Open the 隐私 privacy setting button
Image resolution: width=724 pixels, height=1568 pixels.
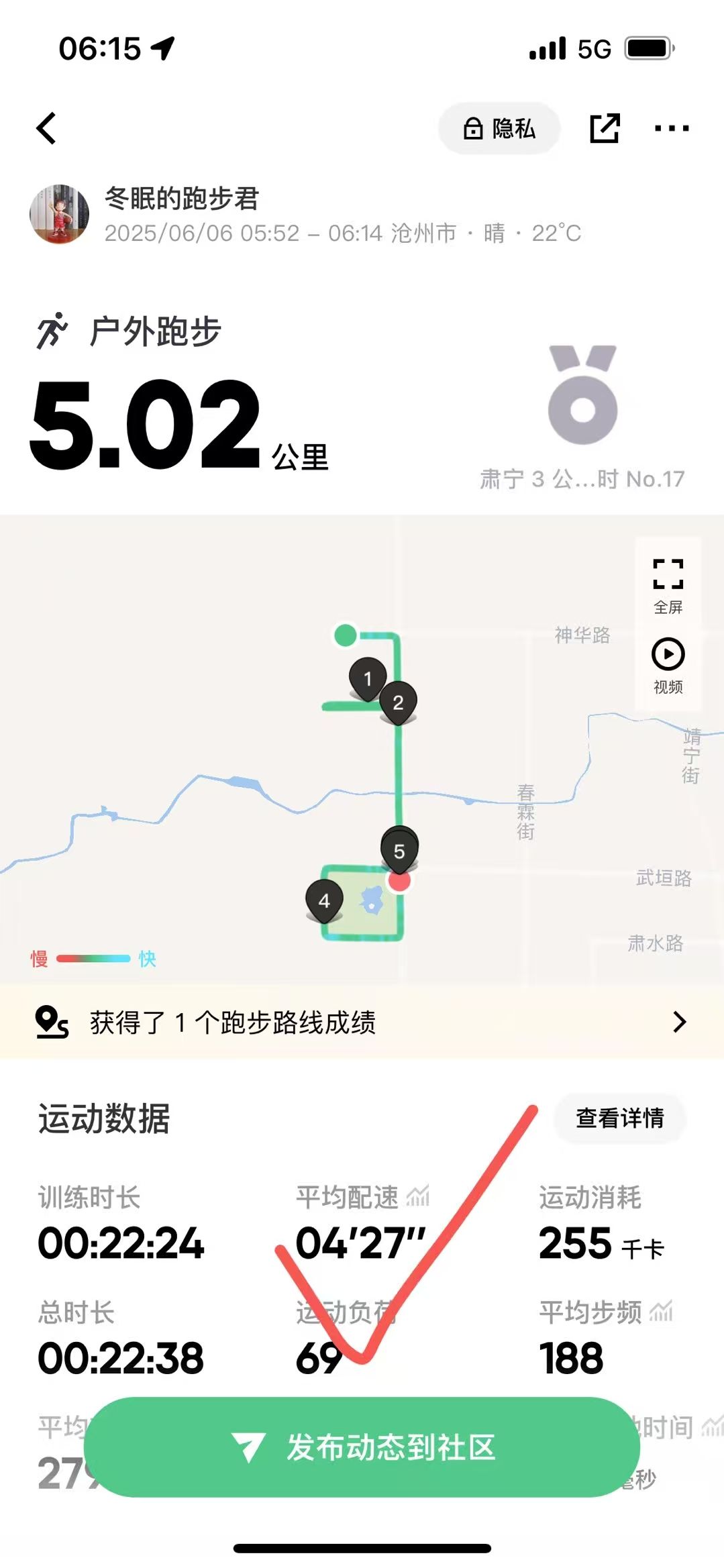click(499, 128)
